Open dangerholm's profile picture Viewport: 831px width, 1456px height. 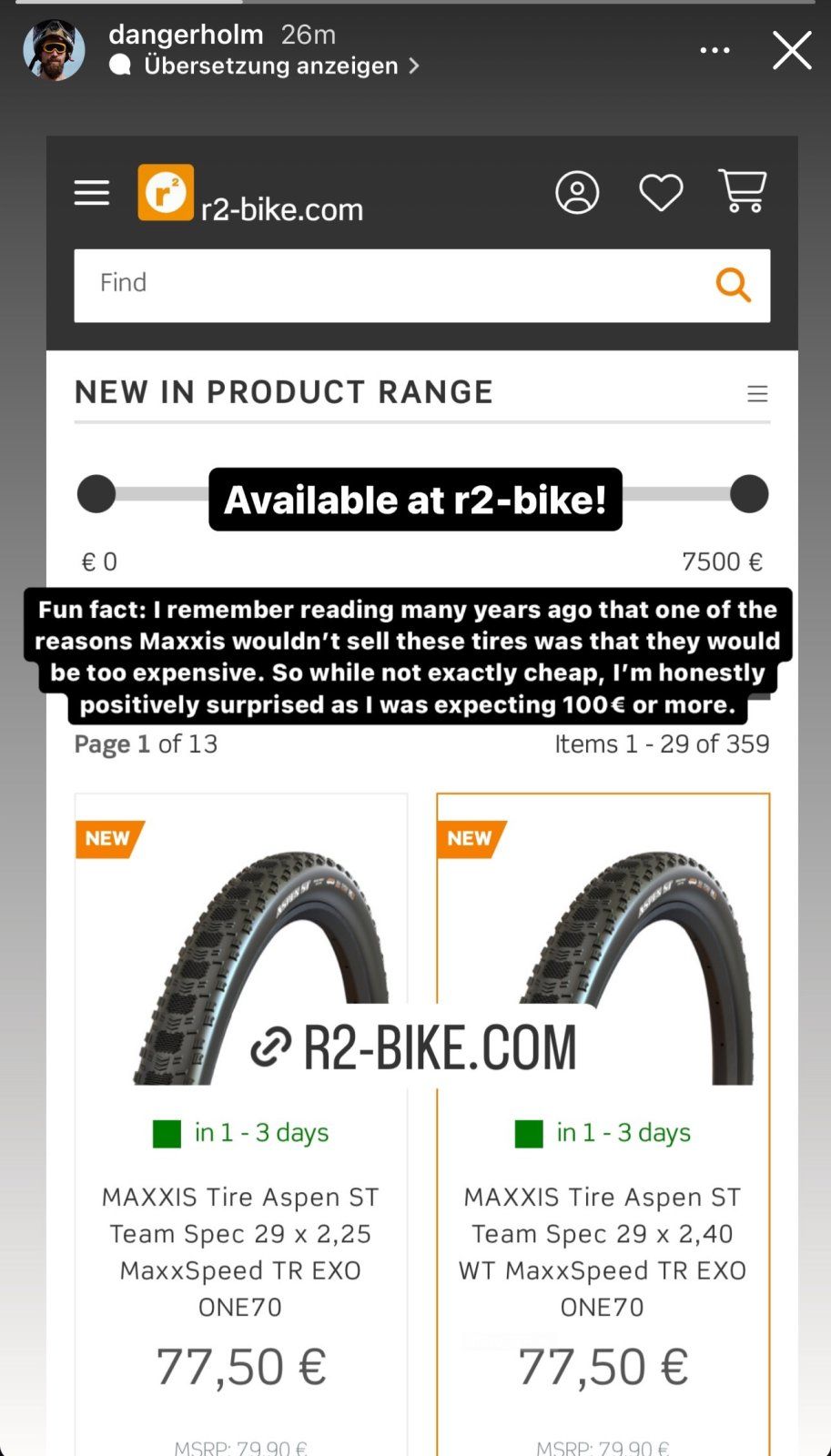(54, 51)
